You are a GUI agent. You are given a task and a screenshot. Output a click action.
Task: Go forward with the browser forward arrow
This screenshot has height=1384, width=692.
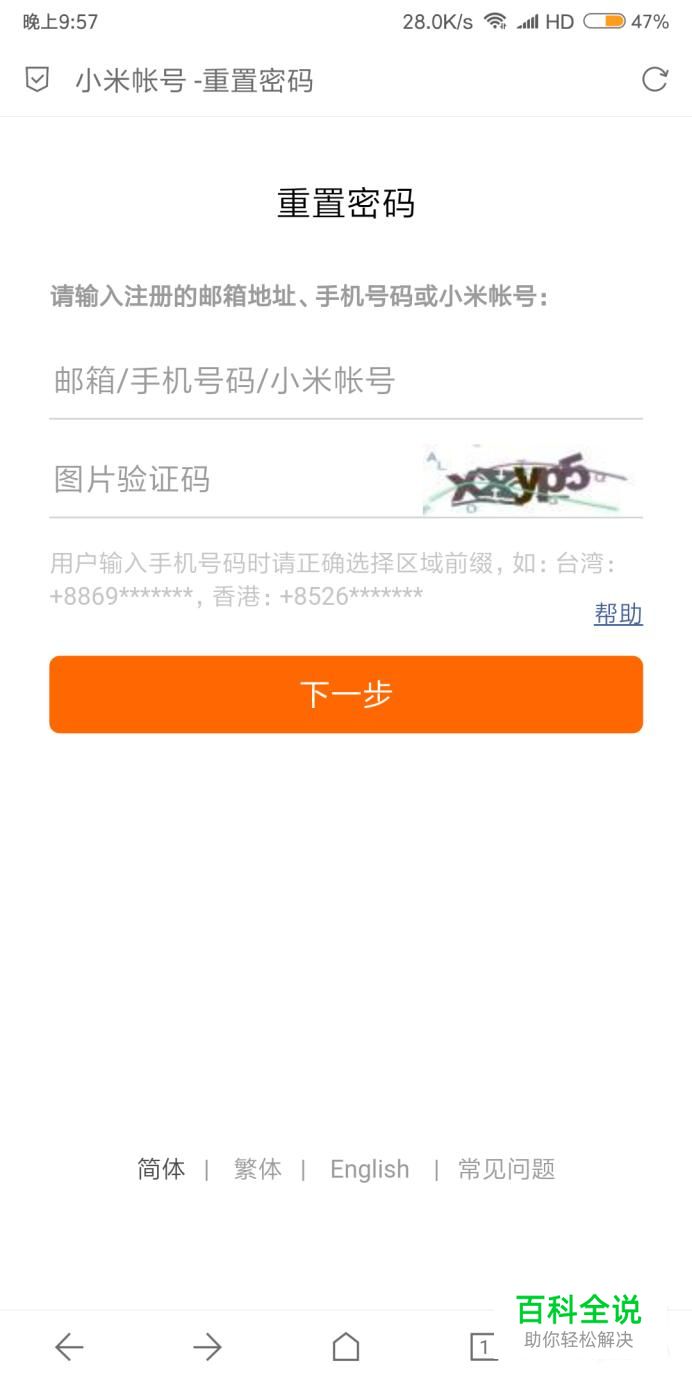(207, 1347)
